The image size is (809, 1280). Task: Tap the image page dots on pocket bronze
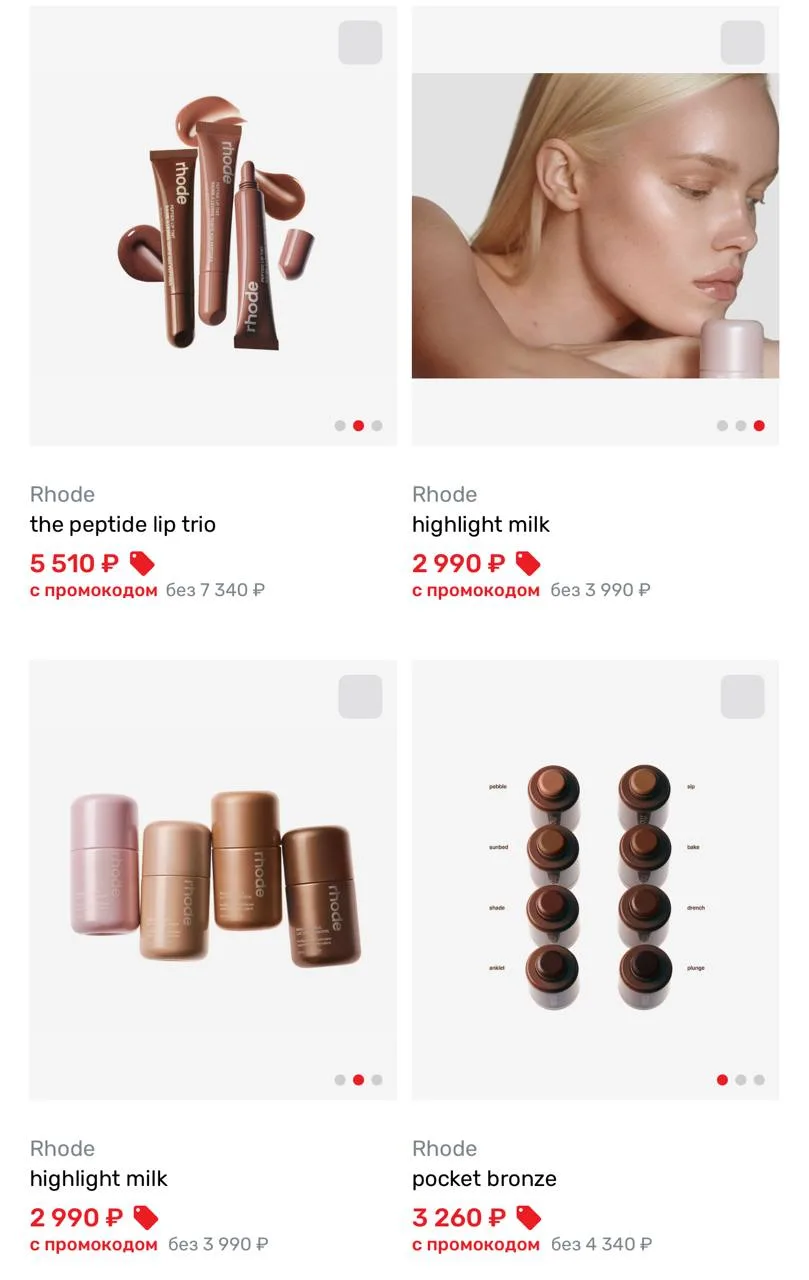(x=741, y=1080)
